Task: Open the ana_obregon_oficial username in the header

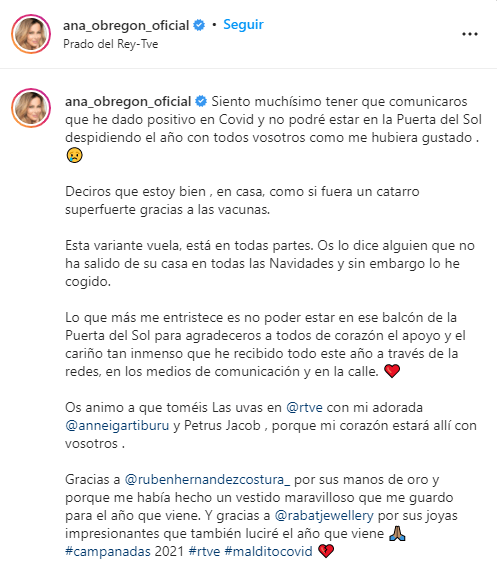Action: tap(126, 25)
